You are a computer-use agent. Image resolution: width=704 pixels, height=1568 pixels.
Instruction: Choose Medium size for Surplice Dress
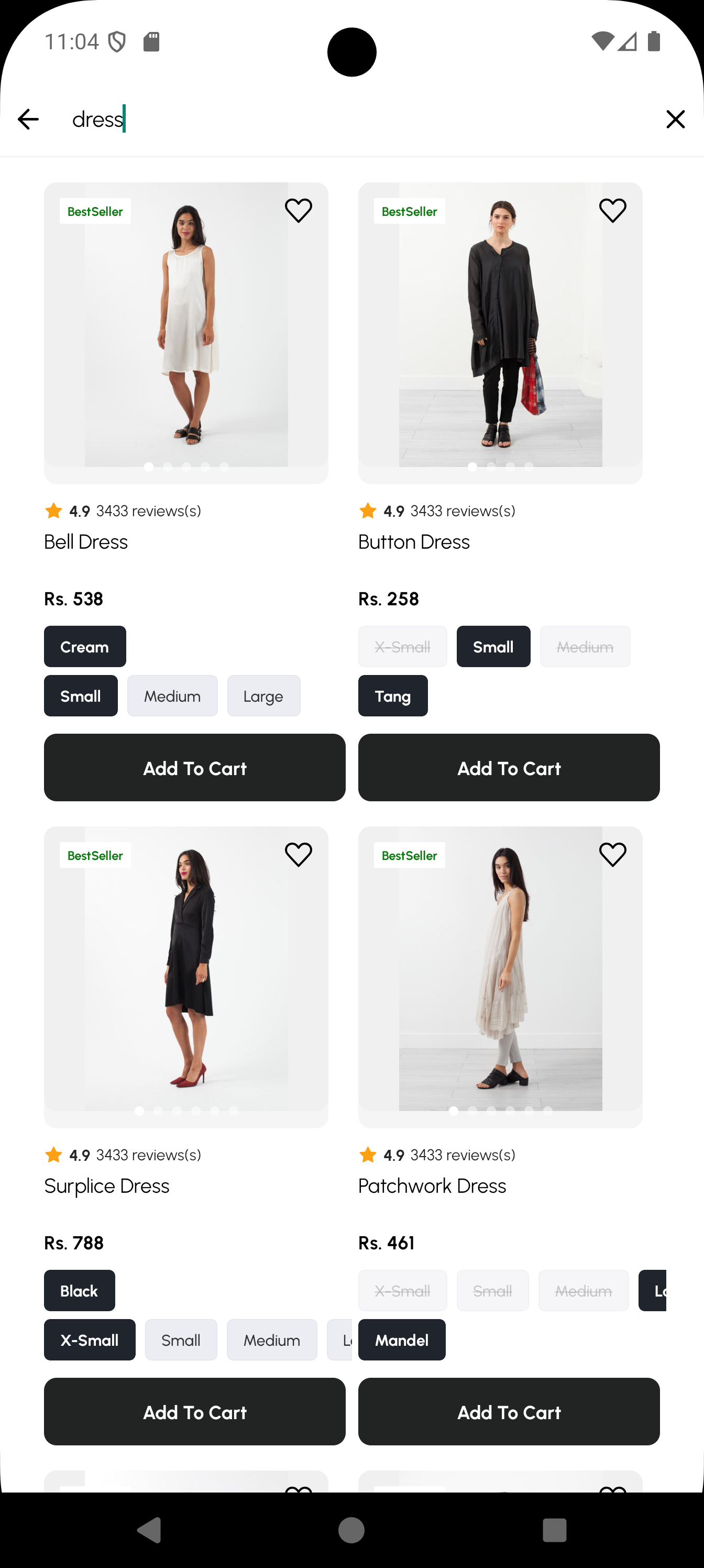[x=271, y=1340]
